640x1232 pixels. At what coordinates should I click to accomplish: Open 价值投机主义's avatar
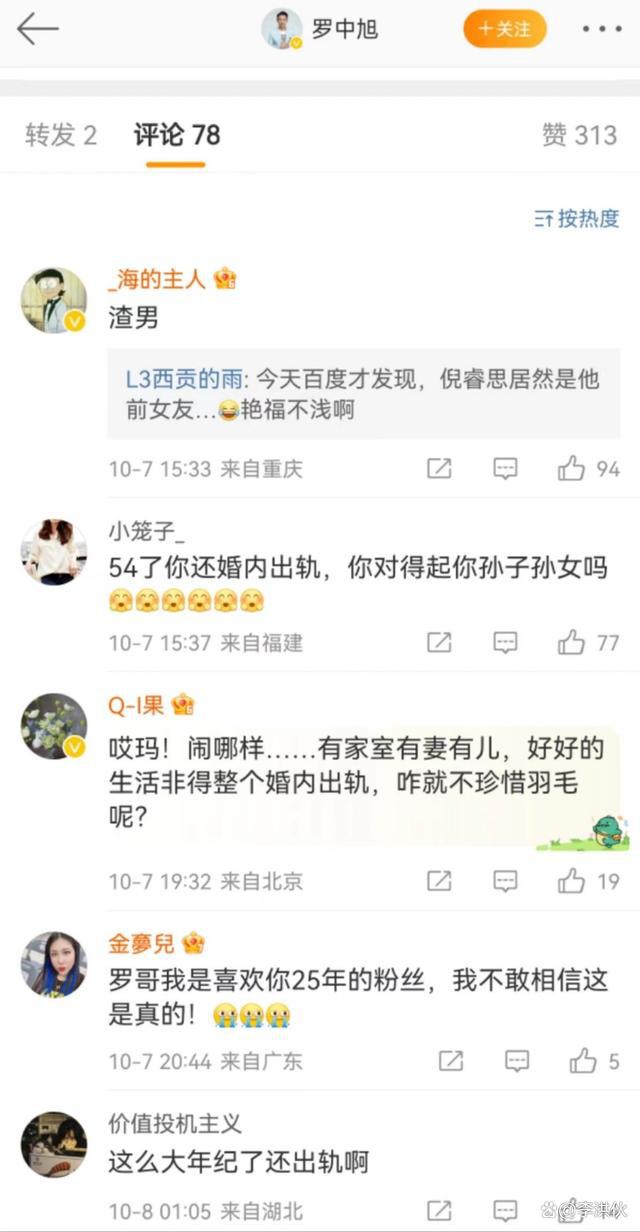click(x=54, y=1144)
